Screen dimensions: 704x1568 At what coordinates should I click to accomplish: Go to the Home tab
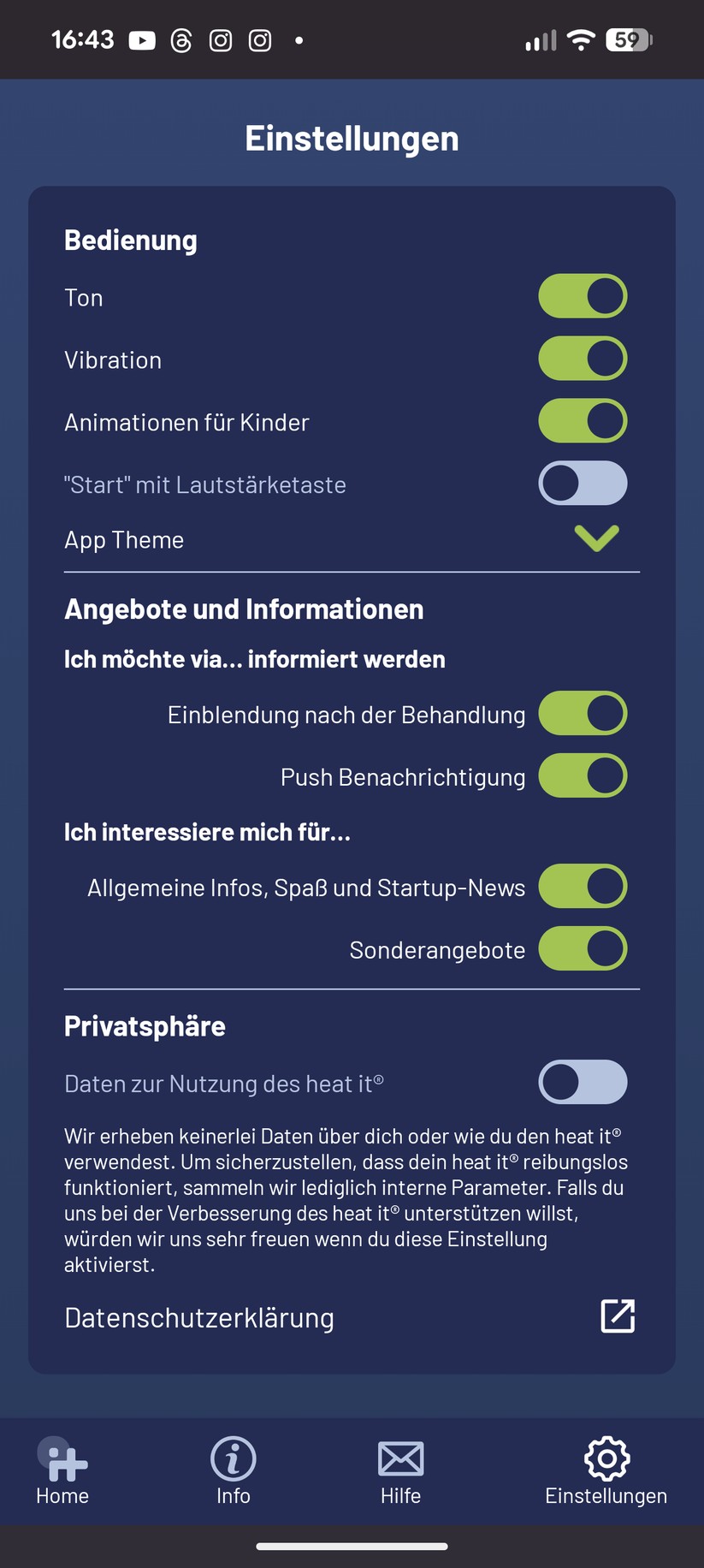click(x=62, y=1470)
